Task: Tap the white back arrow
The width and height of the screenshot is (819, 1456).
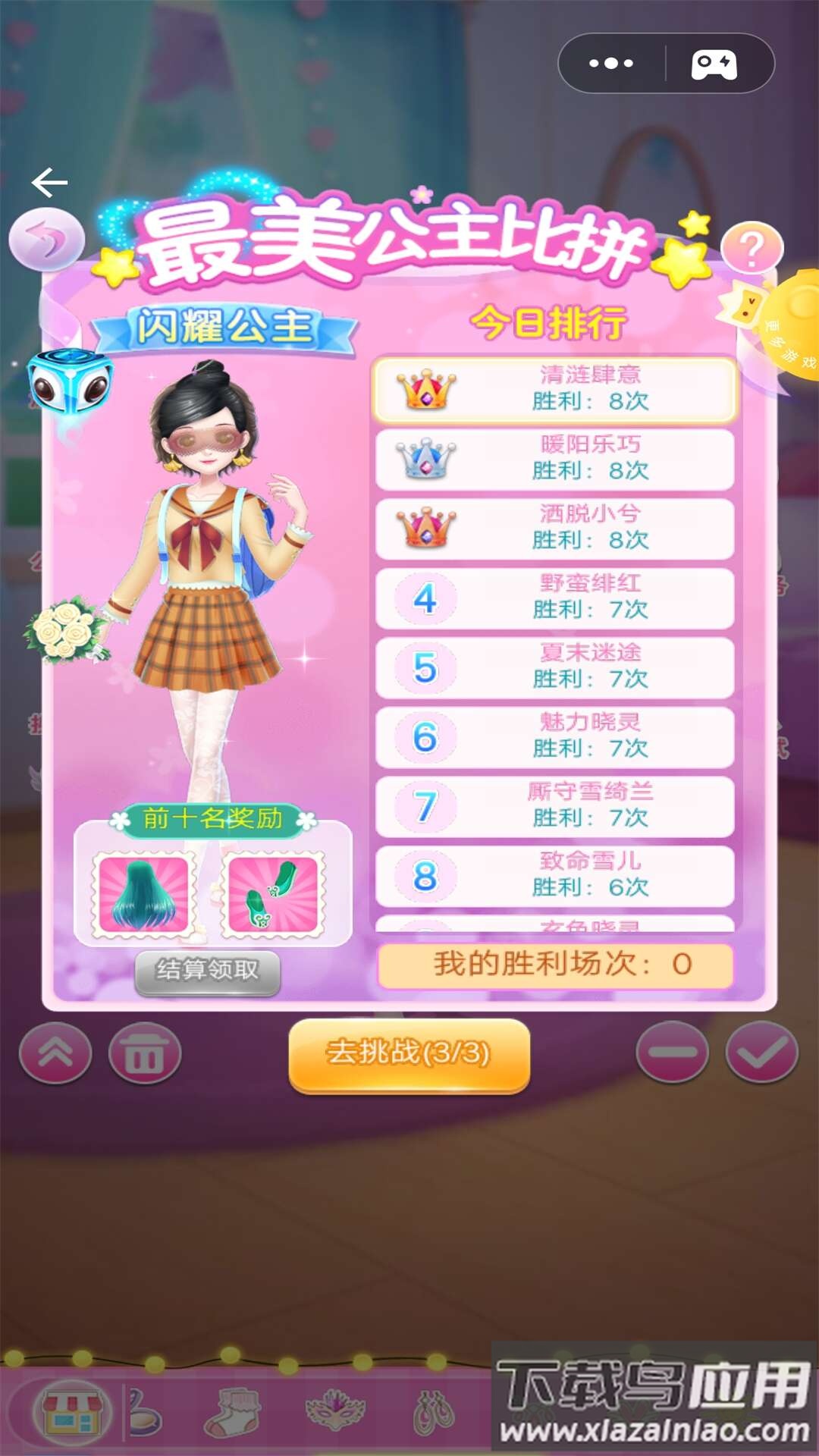Action: tap(50, 183)
